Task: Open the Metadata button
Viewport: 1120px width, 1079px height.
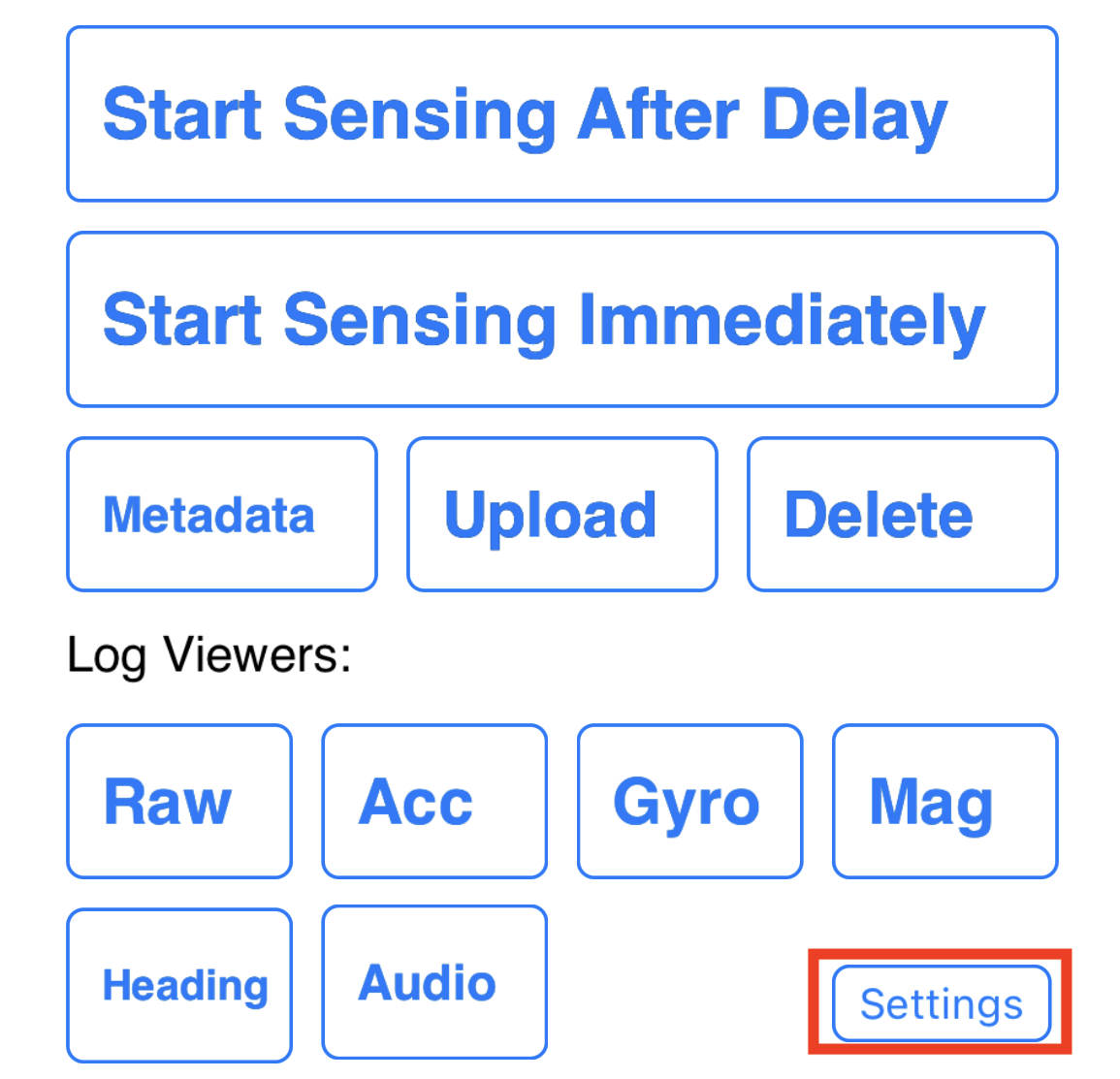Action: click(221, 514)
